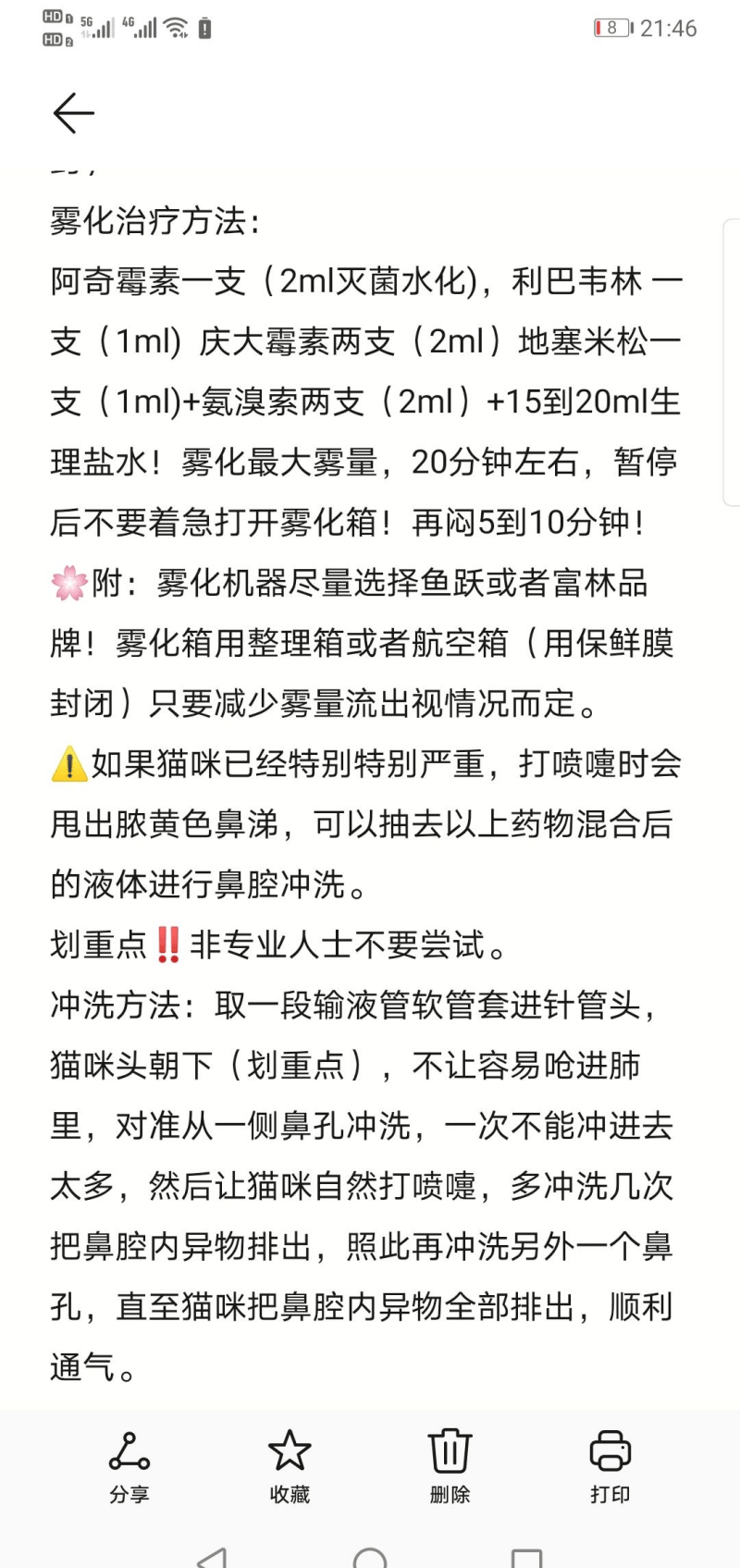
Task: Delete this note
Action: [450, 1465]
